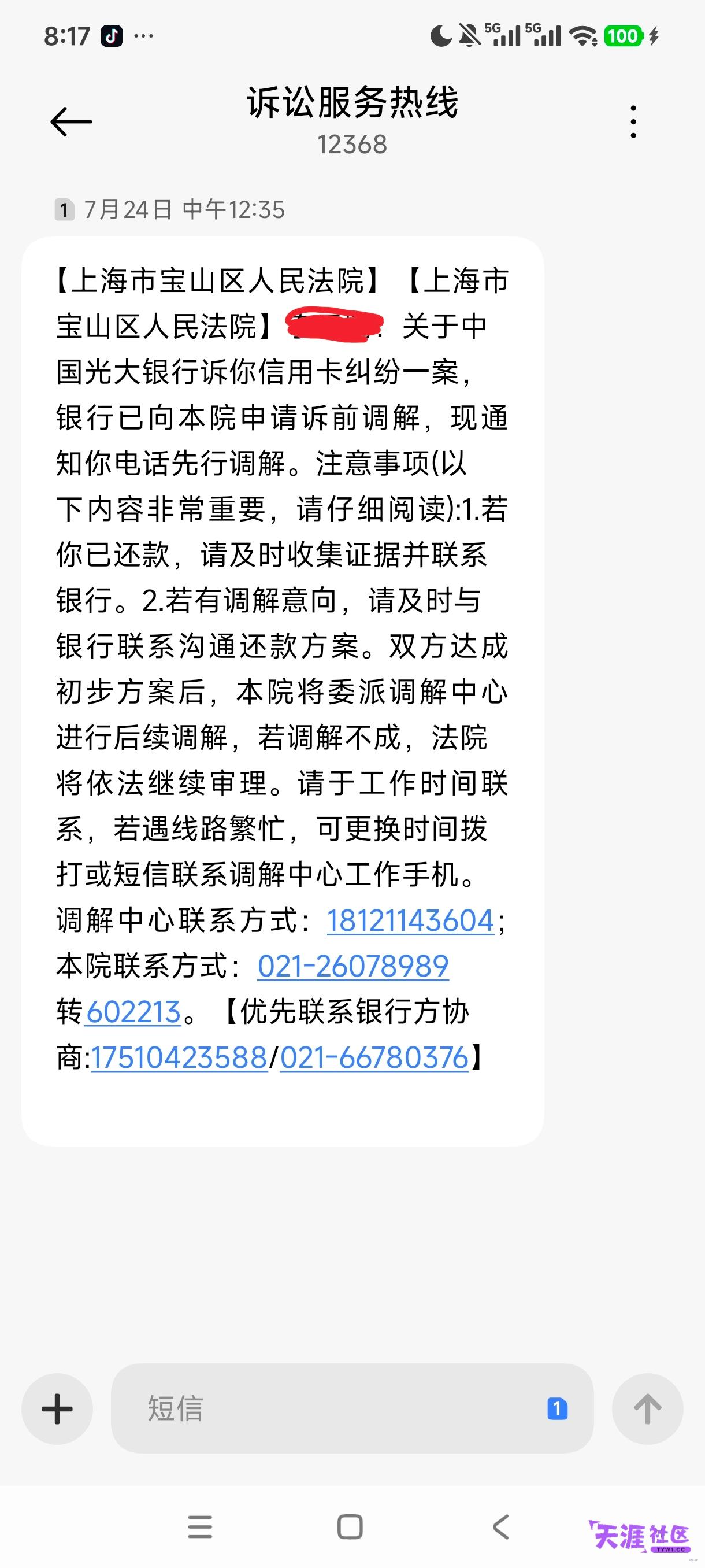Screen dimensions: 705x1568
Task: Call the court number 021-26078989
Action: [353, 966]
